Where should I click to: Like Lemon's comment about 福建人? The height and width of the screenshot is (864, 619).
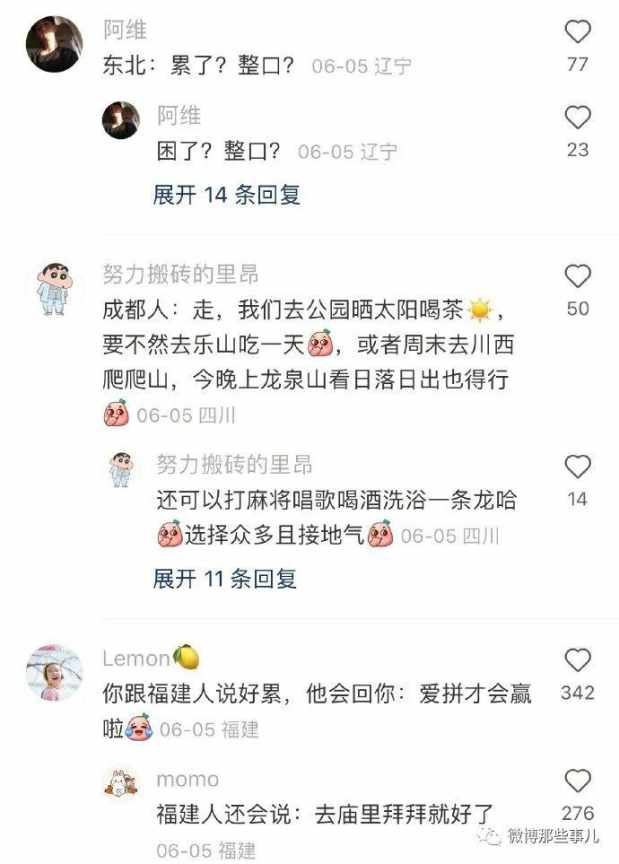(x=578, y=659)
